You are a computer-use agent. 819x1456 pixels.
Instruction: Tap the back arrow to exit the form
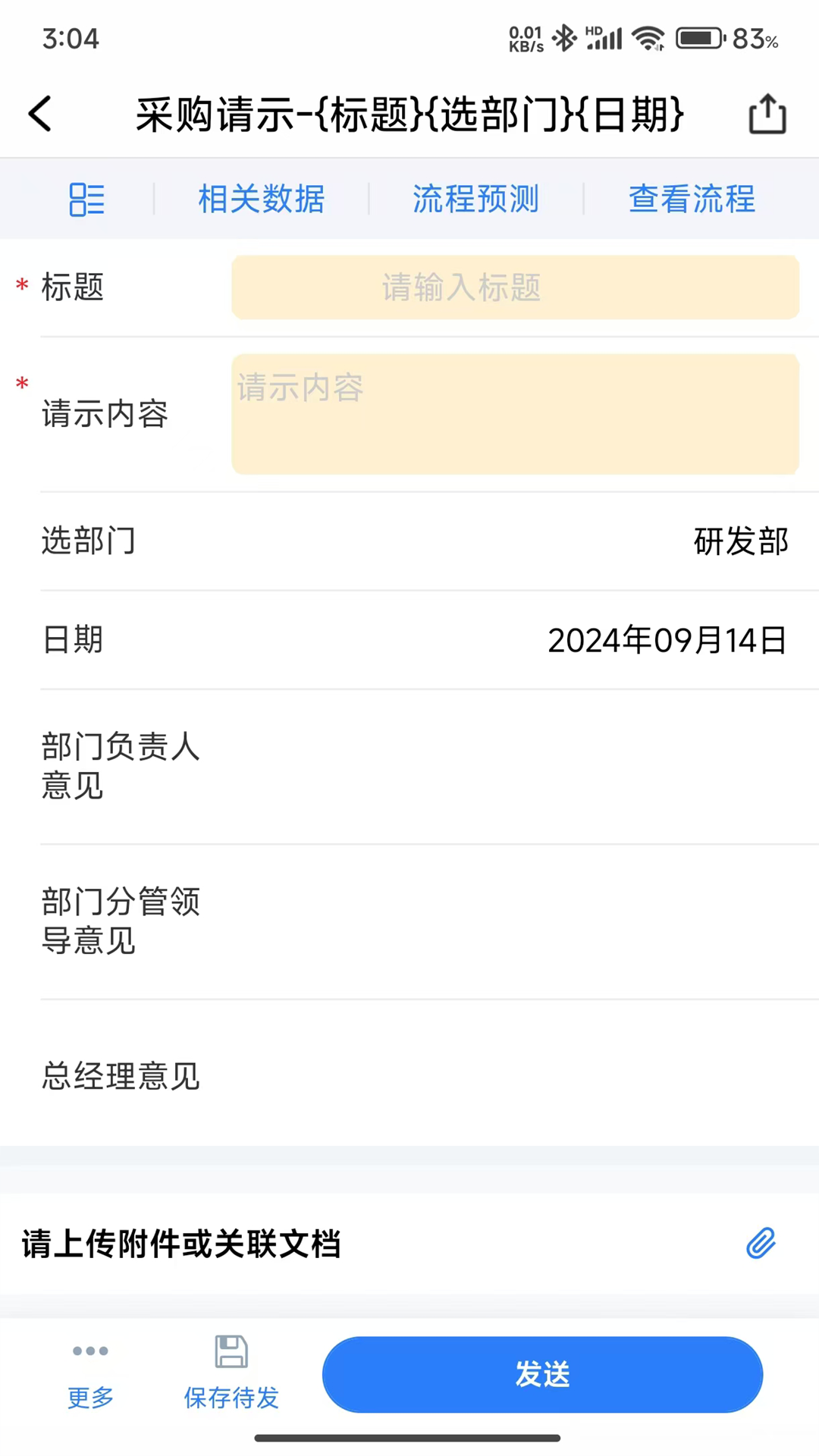pos(39,113)
